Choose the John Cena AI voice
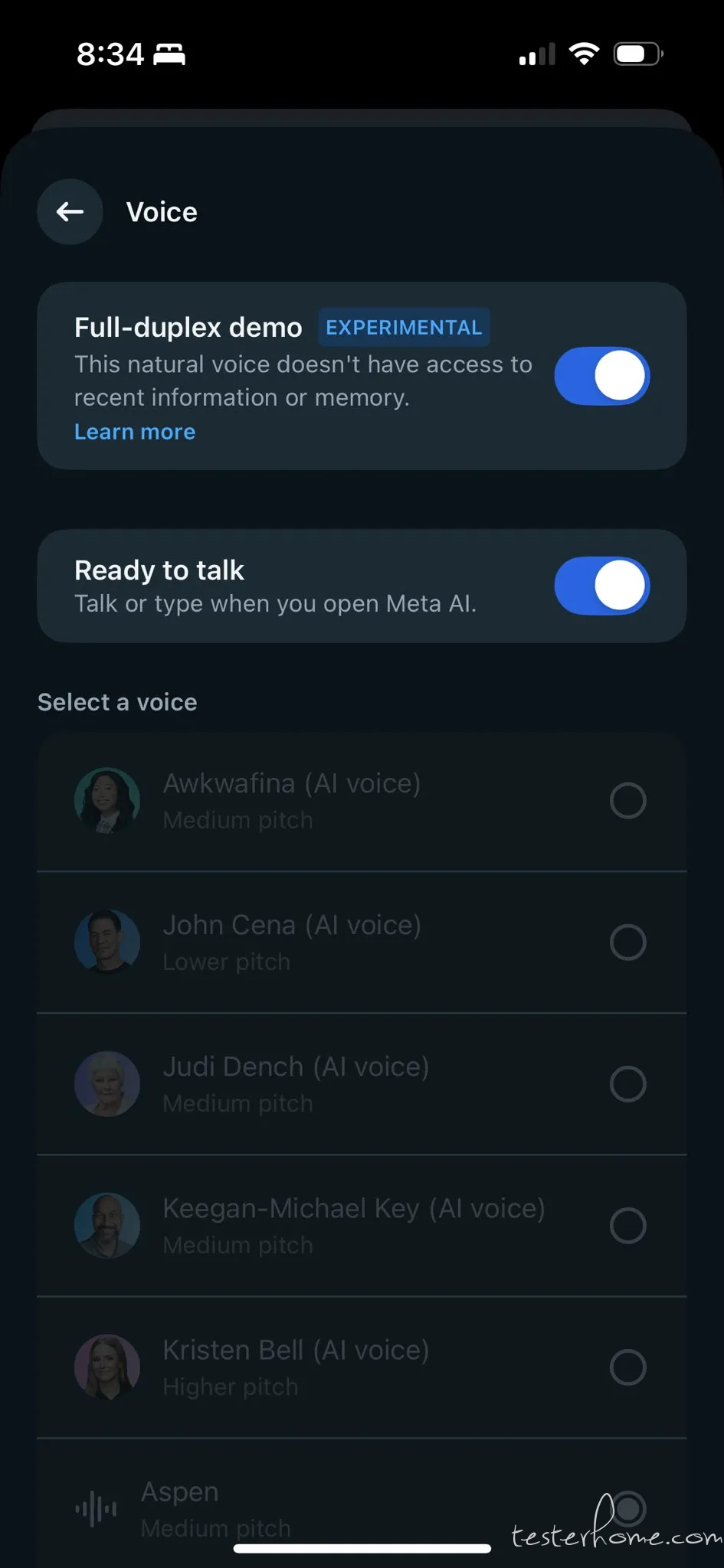724x1568 pixels. pos(627,942)
